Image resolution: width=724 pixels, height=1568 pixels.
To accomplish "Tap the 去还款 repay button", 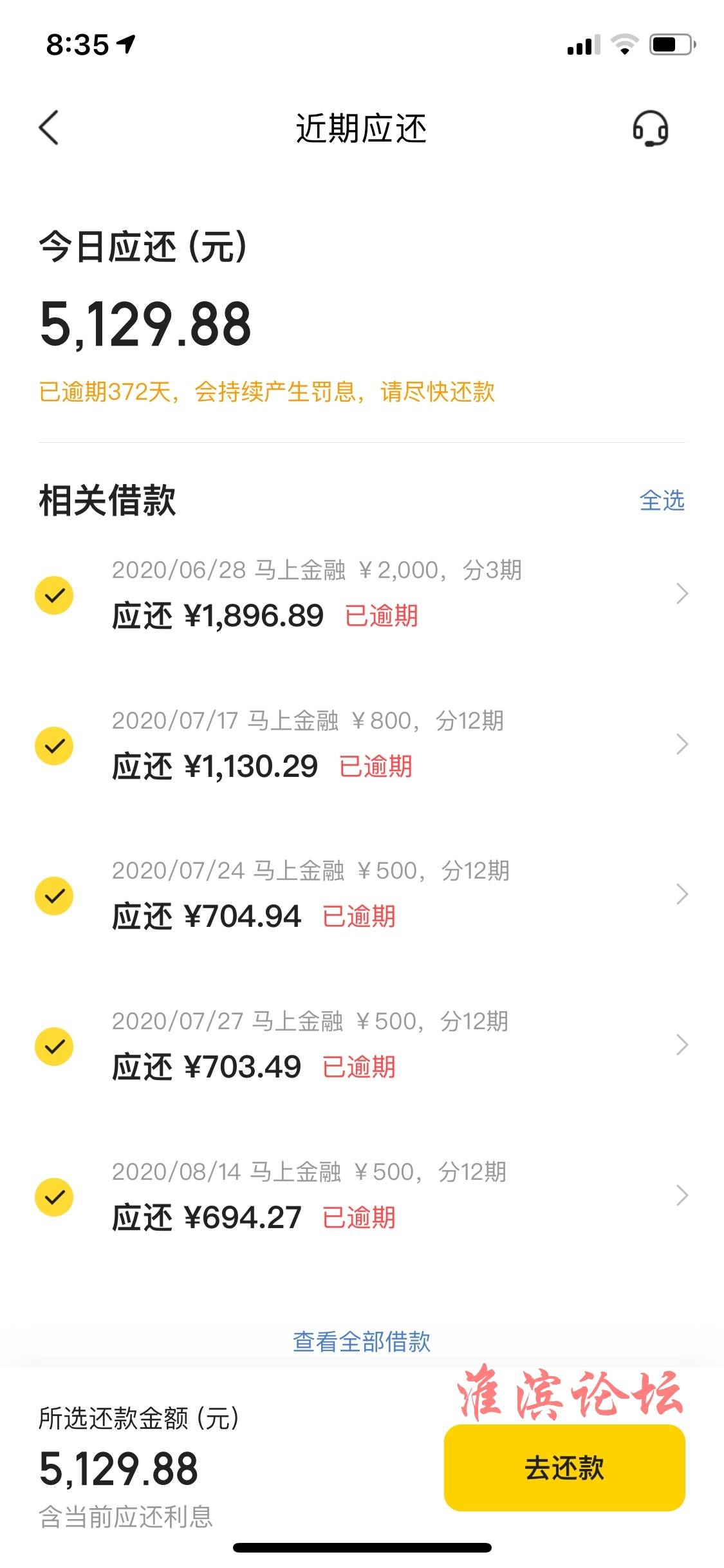I will [564, 1468].
